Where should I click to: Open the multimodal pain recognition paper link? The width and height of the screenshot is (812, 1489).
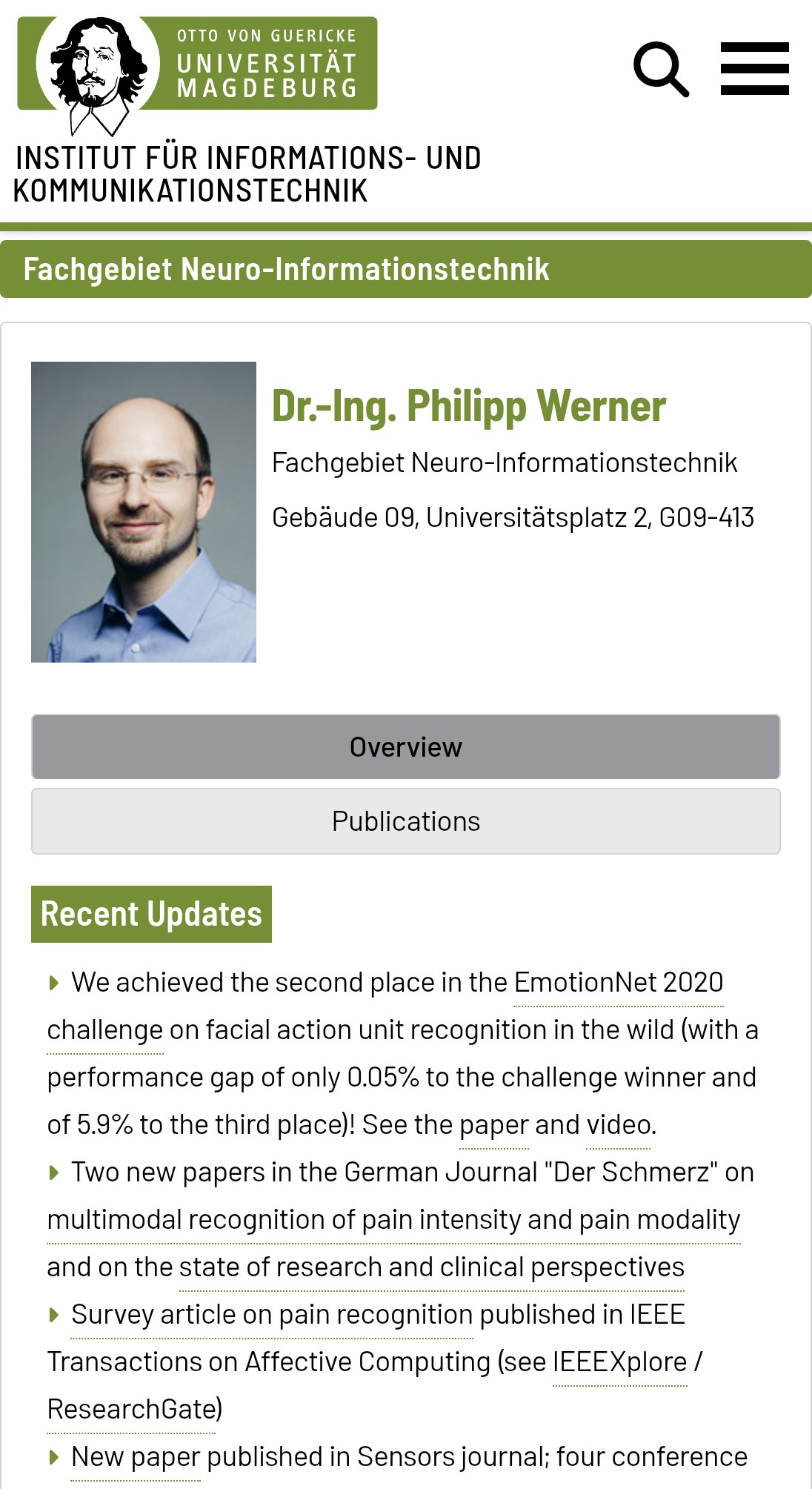click(393, 1220)
